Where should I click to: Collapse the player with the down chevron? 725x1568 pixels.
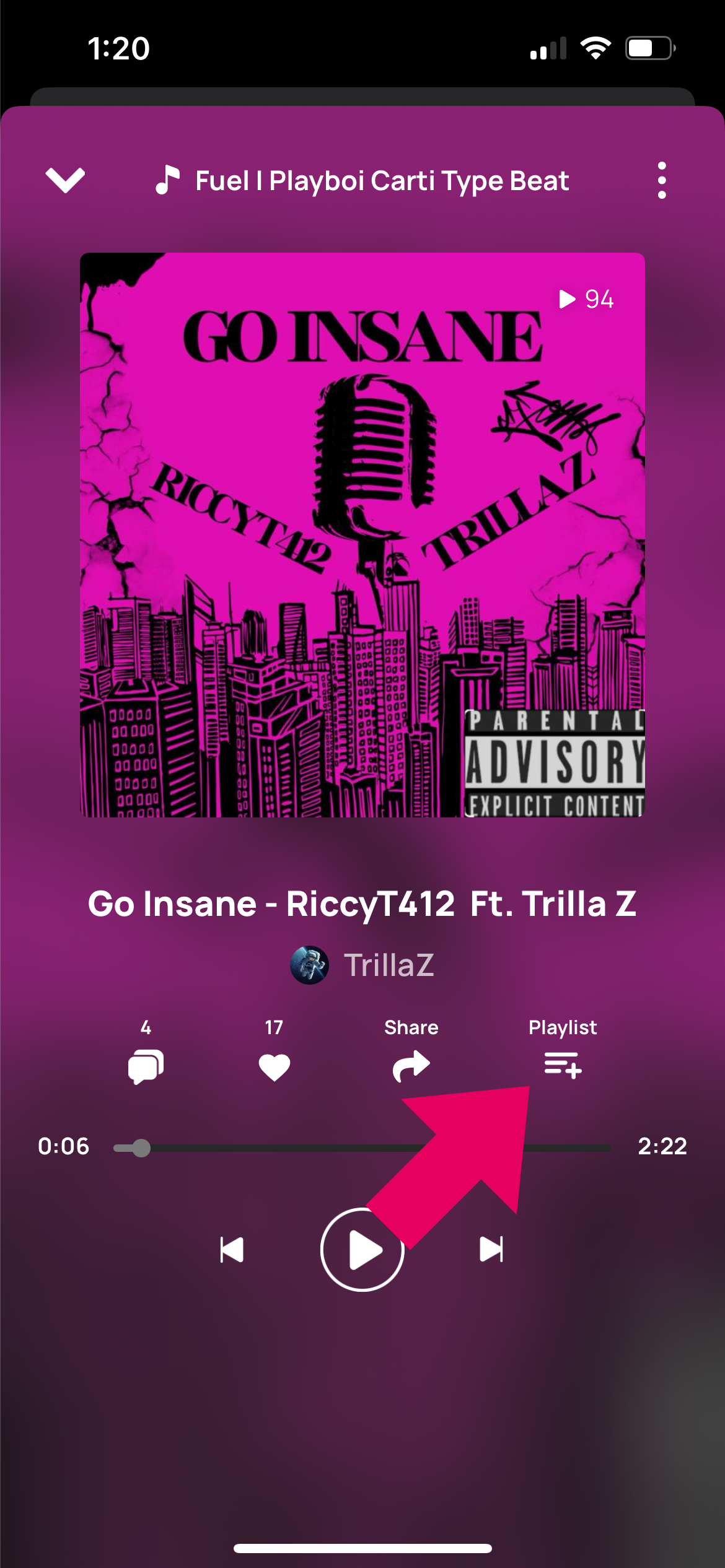[64, 180]
